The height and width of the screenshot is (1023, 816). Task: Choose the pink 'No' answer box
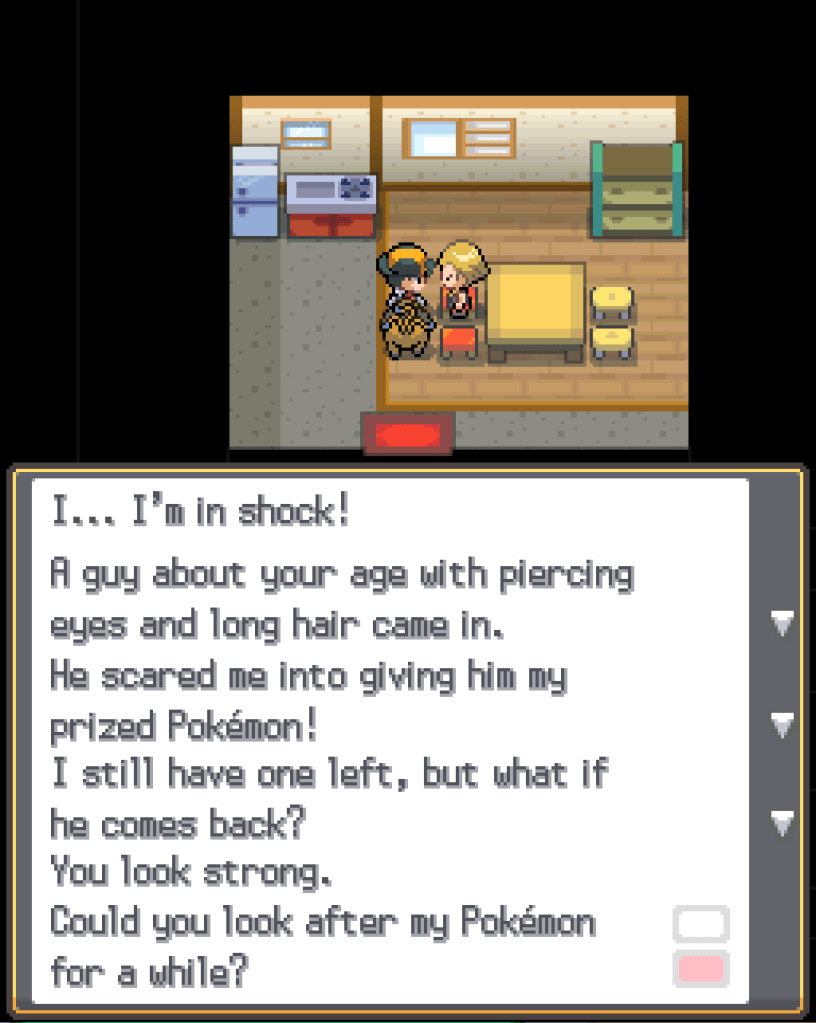click(700, 970)
